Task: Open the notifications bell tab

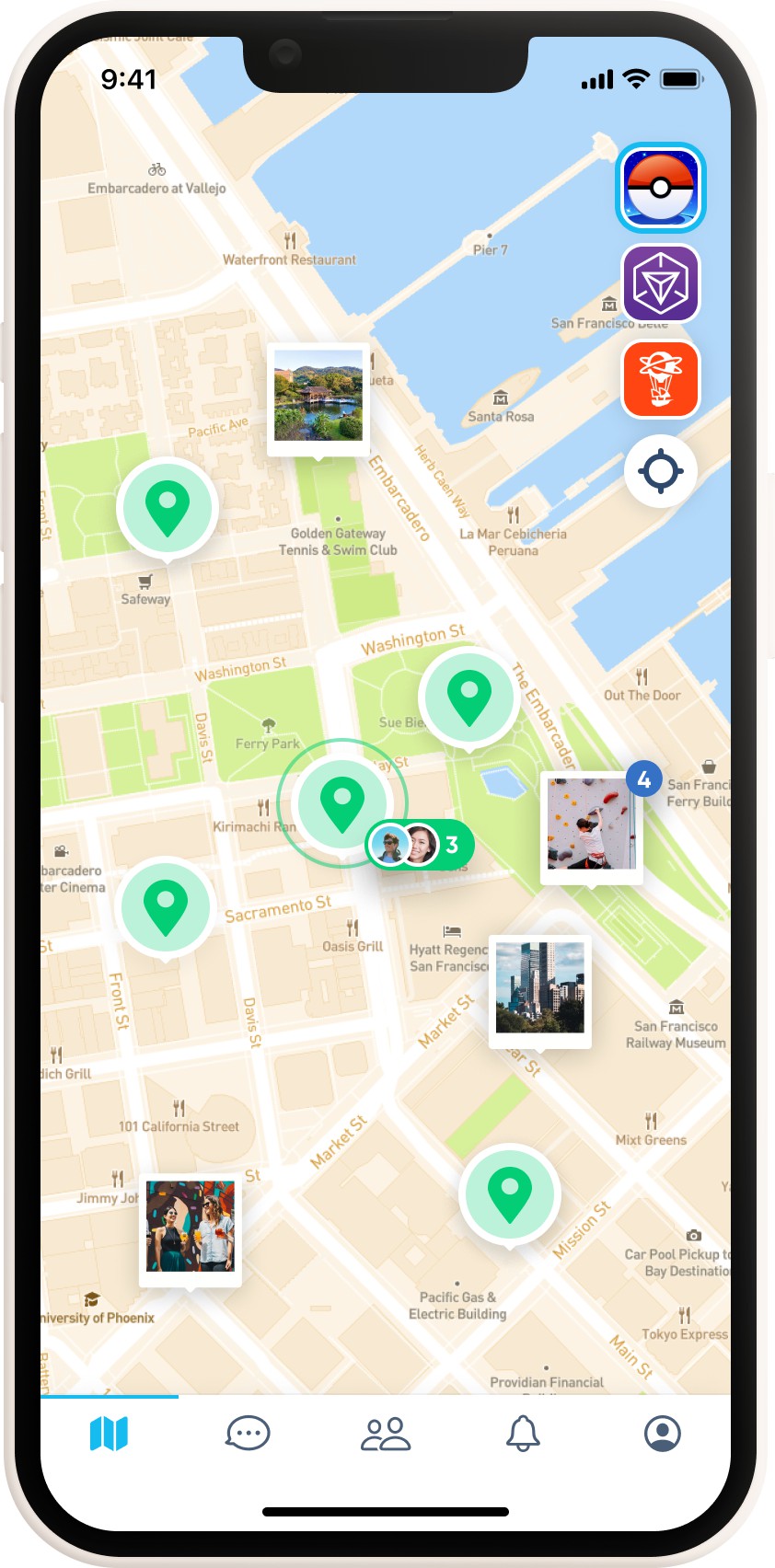Action: click(x=523, y=1433)
